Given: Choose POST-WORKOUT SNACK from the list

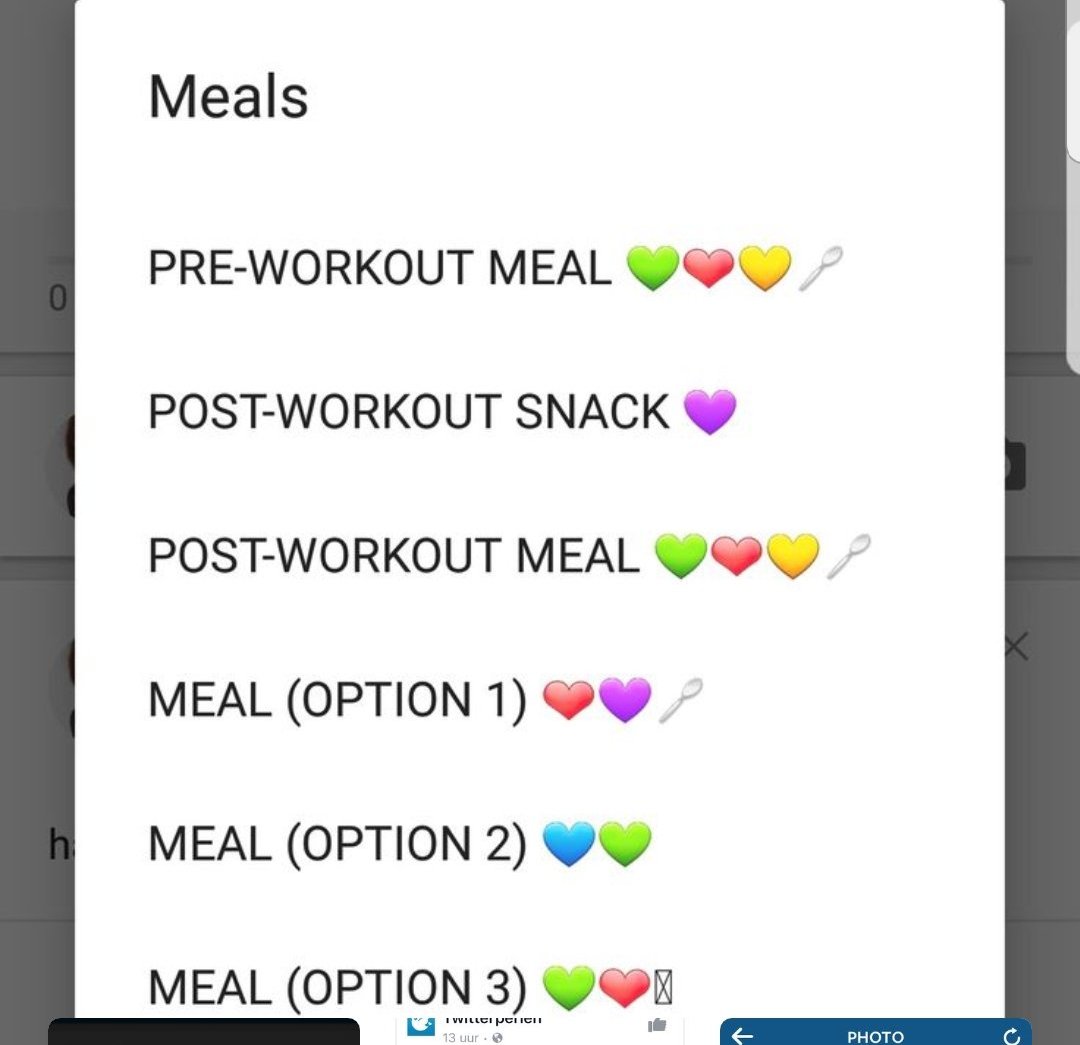Looking at the screenshot, I should (x=442, y=412).
